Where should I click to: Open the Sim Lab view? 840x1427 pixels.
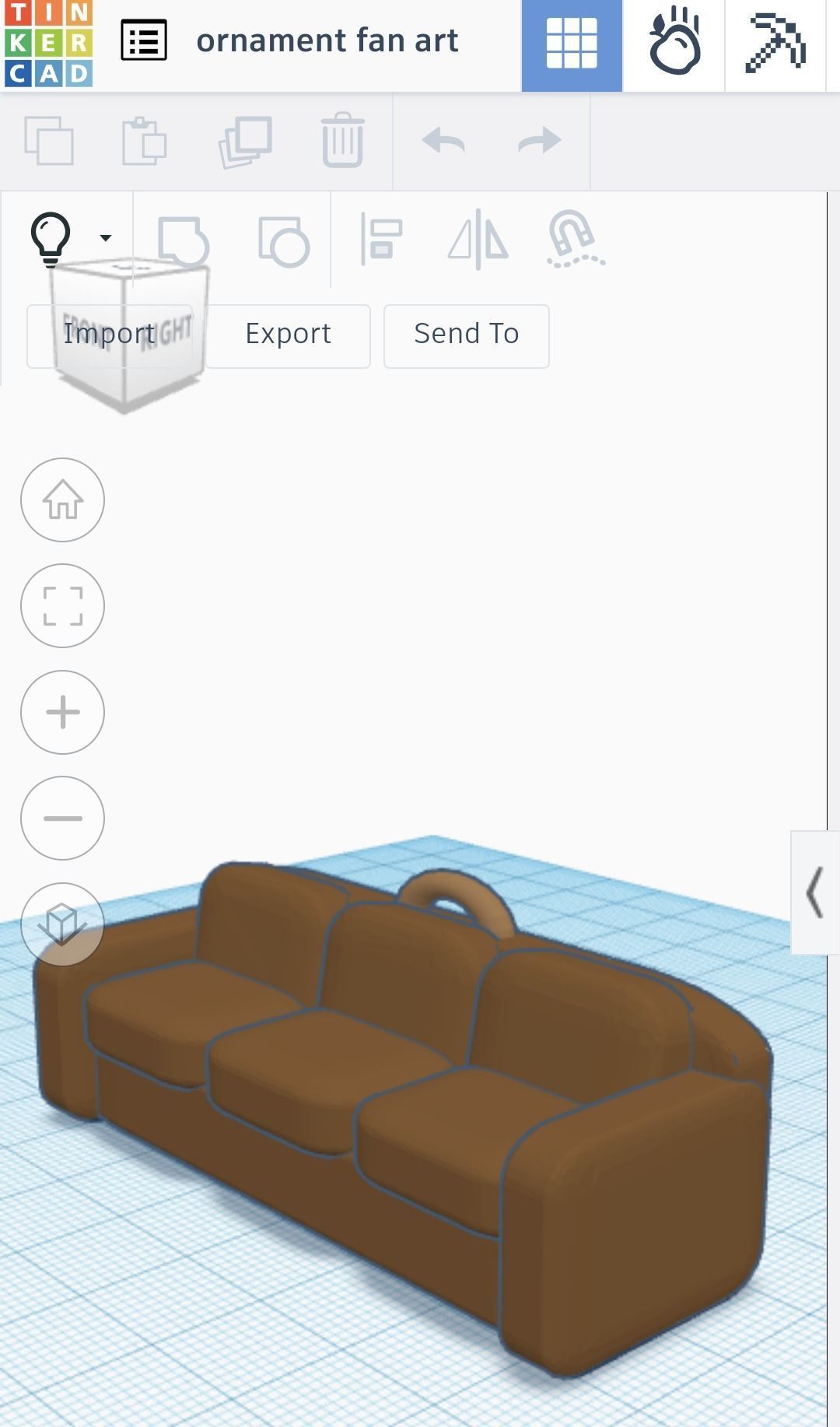coord(674,45)
